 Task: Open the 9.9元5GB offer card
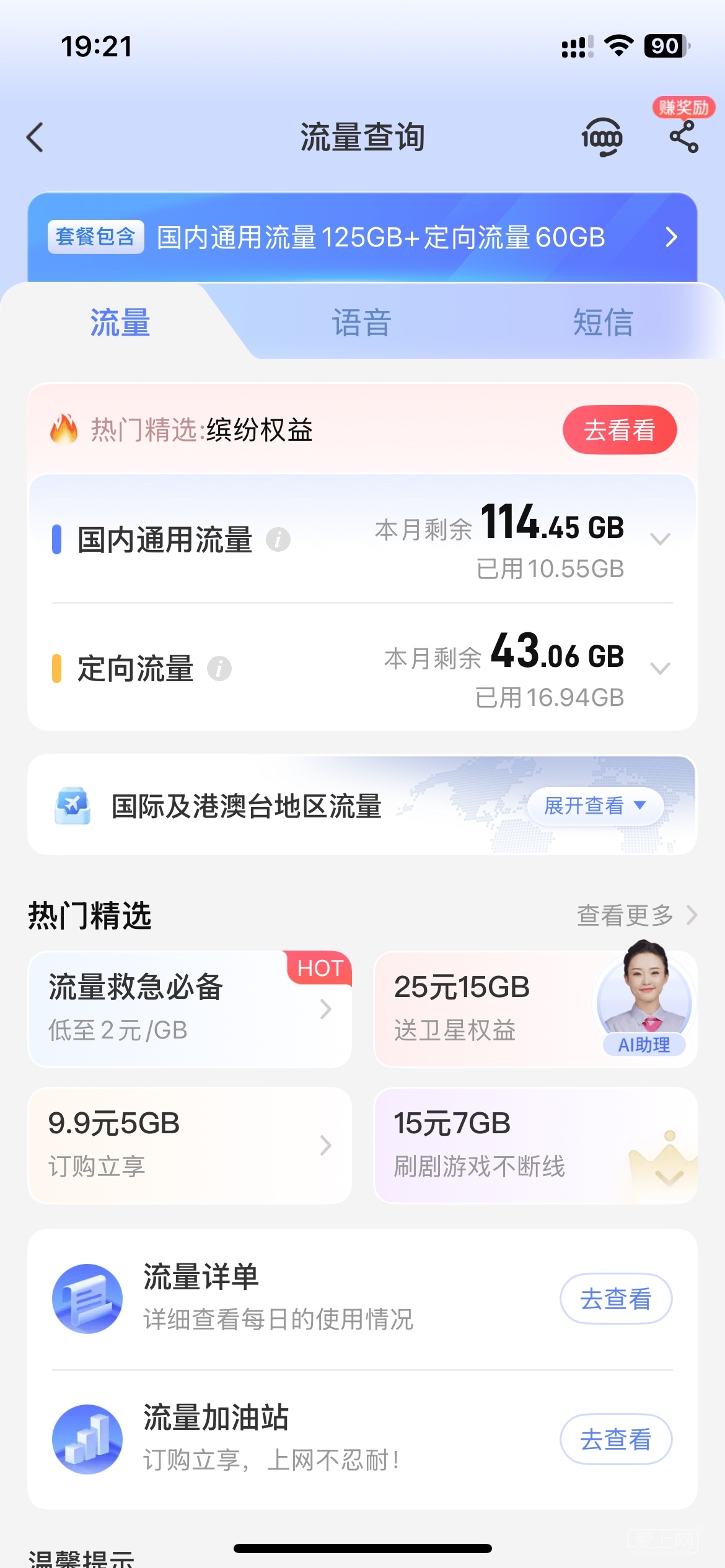[x=190, y=1145]
